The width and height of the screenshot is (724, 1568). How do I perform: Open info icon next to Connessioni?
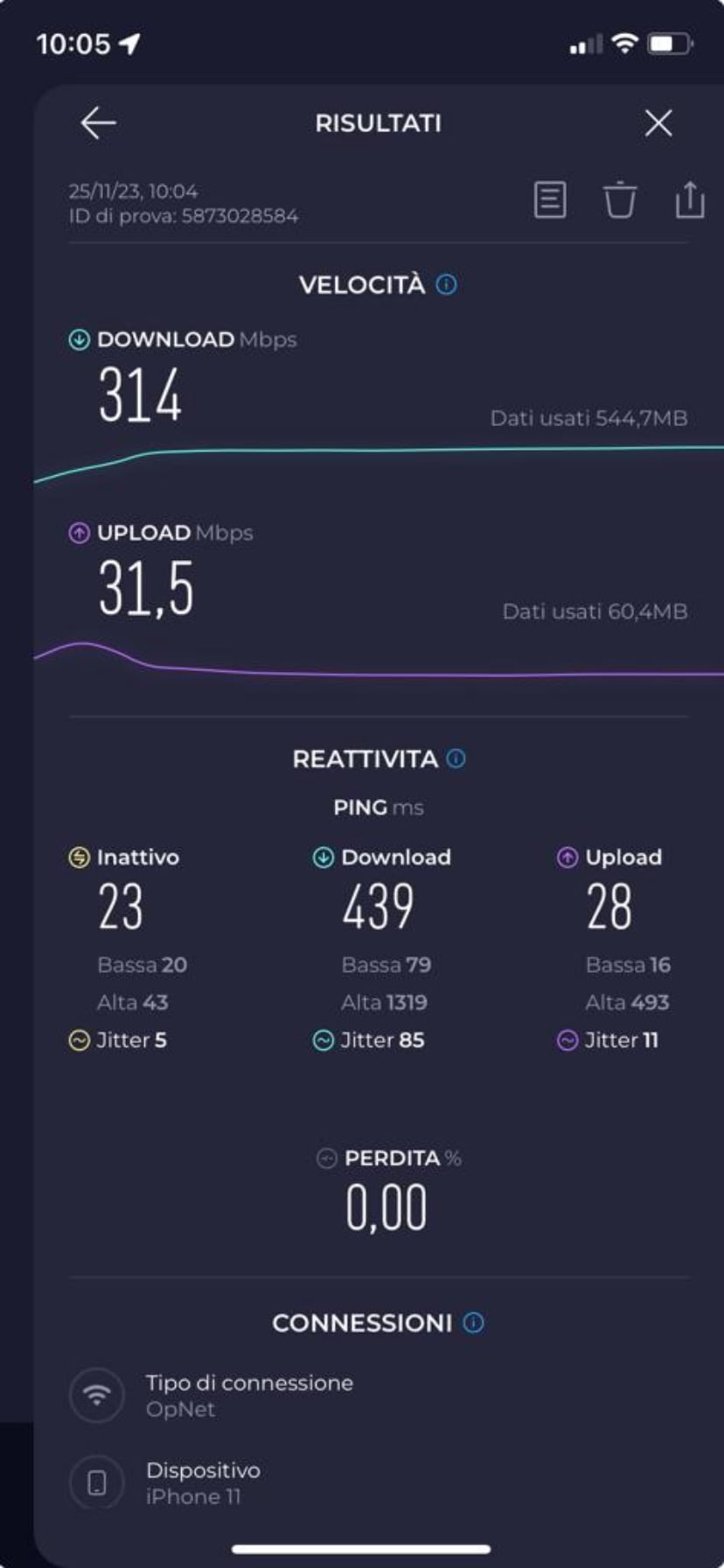473,1322
